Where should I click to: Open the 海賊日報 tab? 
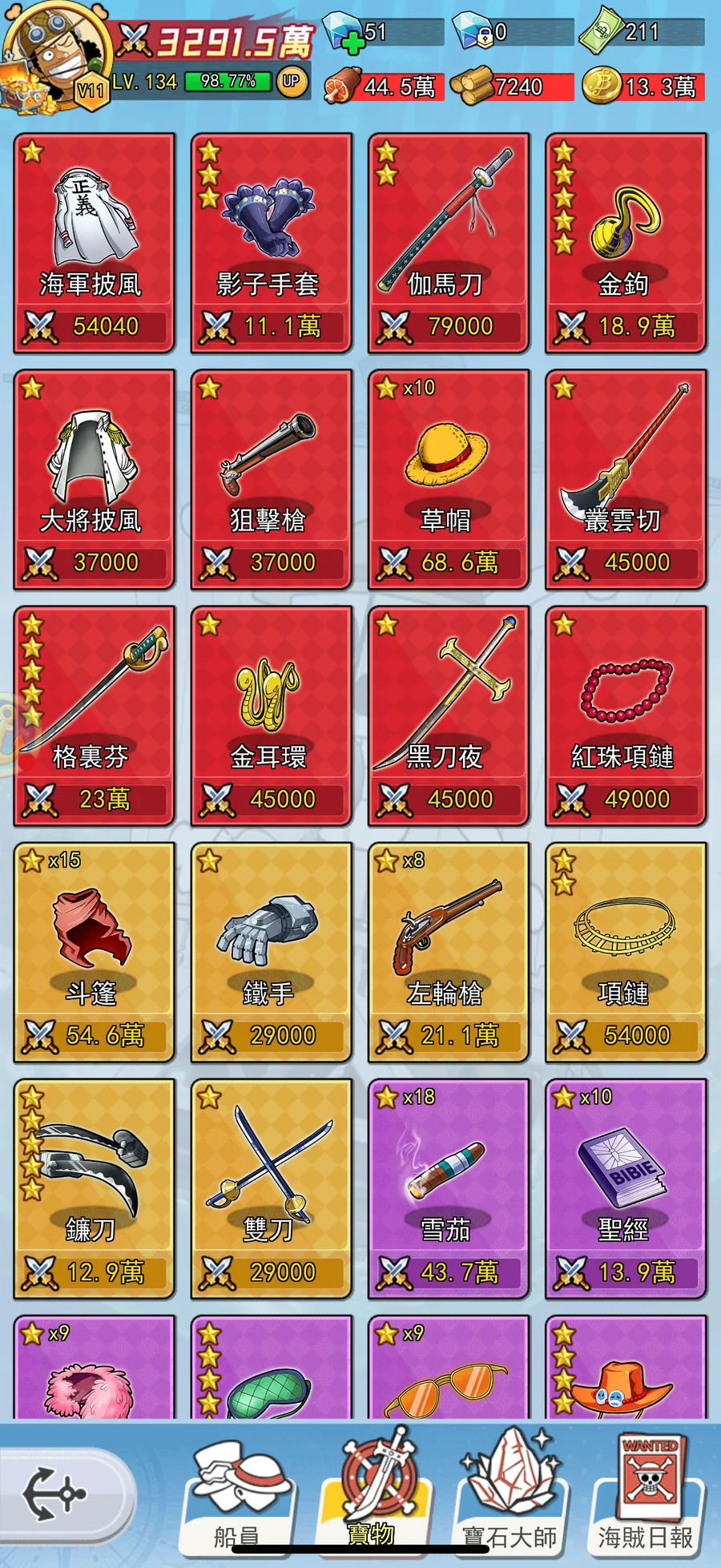647,1492
